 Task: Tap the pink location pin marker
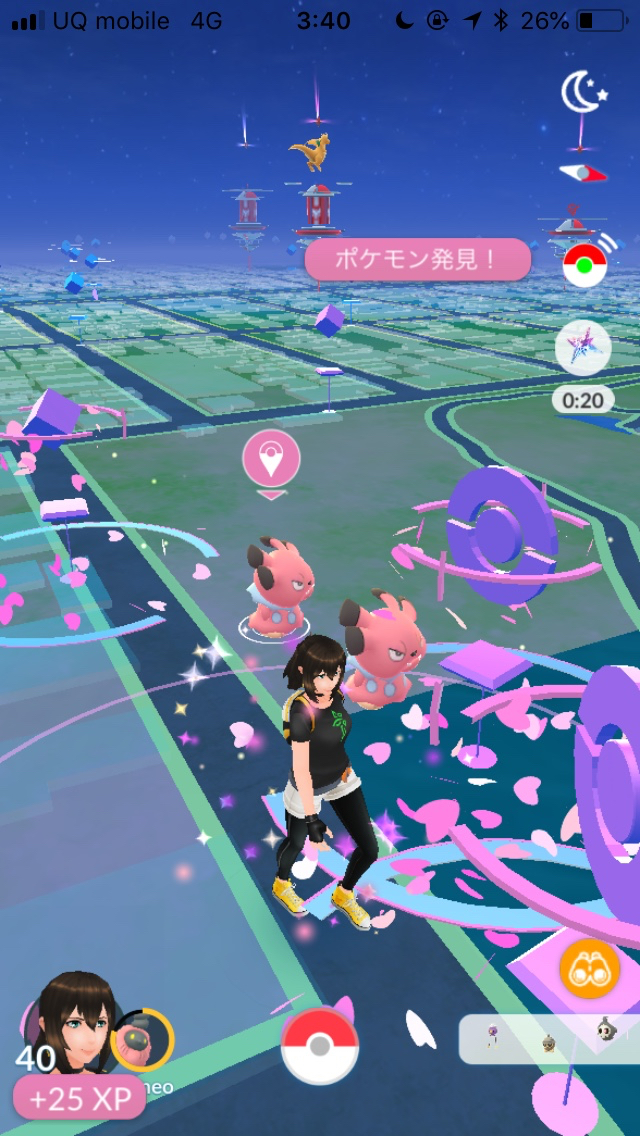[271, 461]
